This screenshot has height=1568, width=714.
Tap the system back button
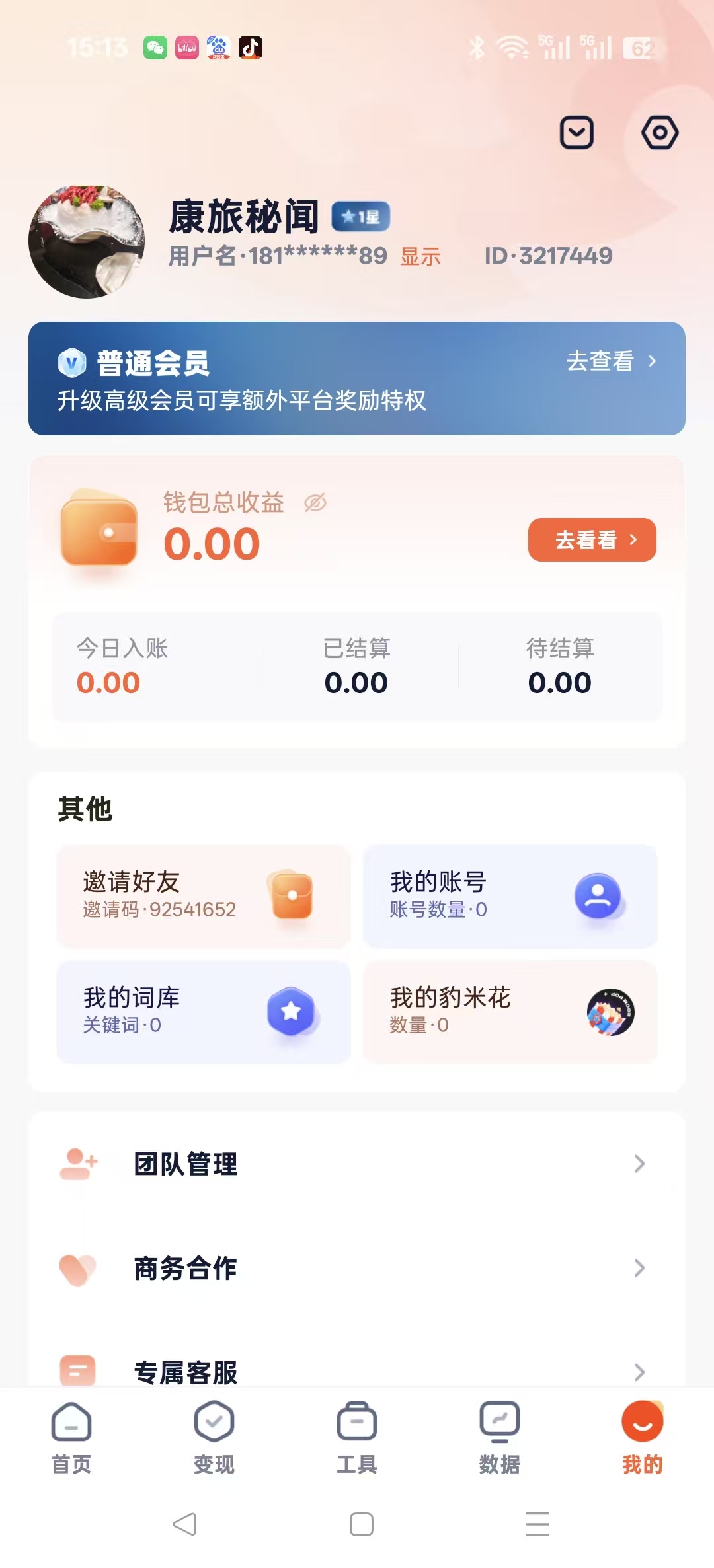click(x=184, y=1524)
